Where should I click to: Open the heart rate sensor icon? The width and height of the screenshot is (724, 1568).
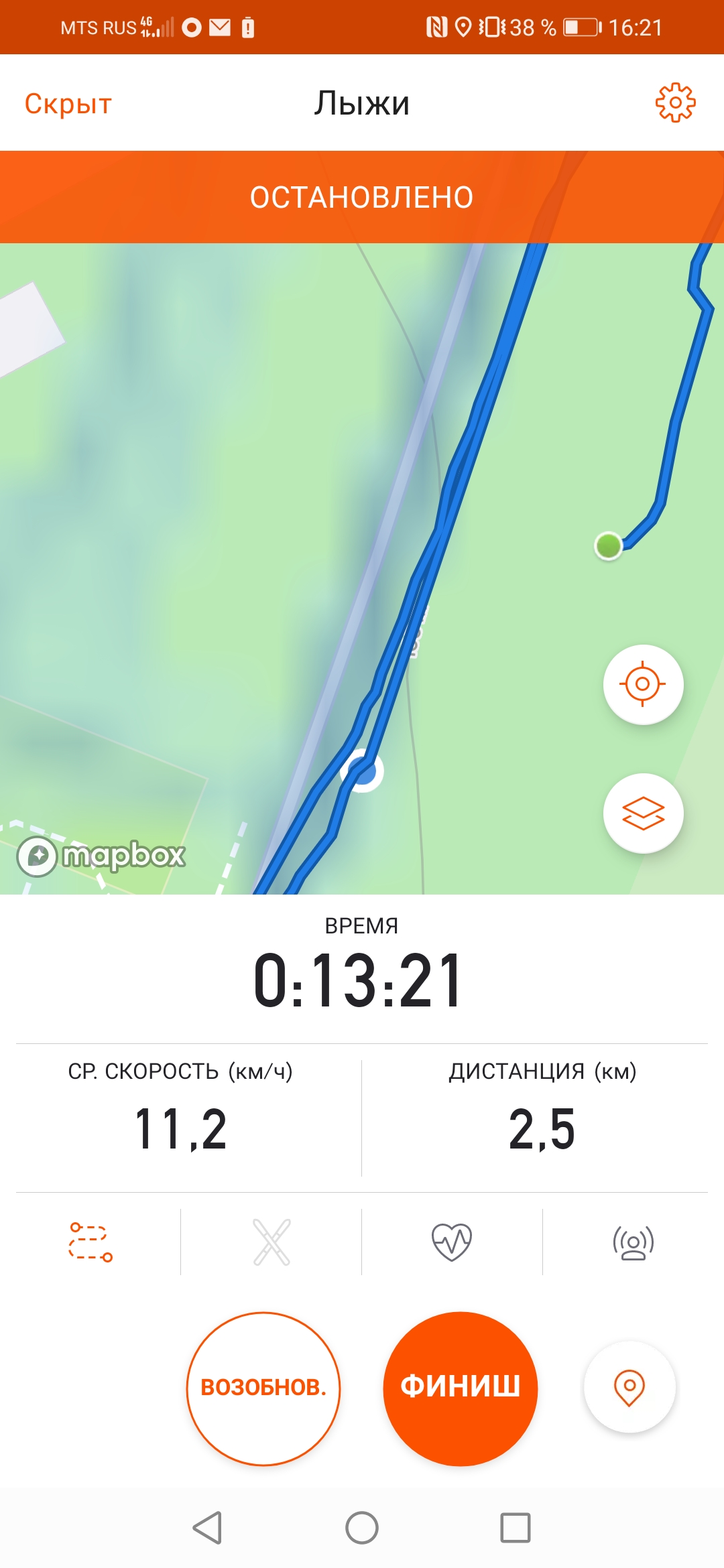point(452,1242)
